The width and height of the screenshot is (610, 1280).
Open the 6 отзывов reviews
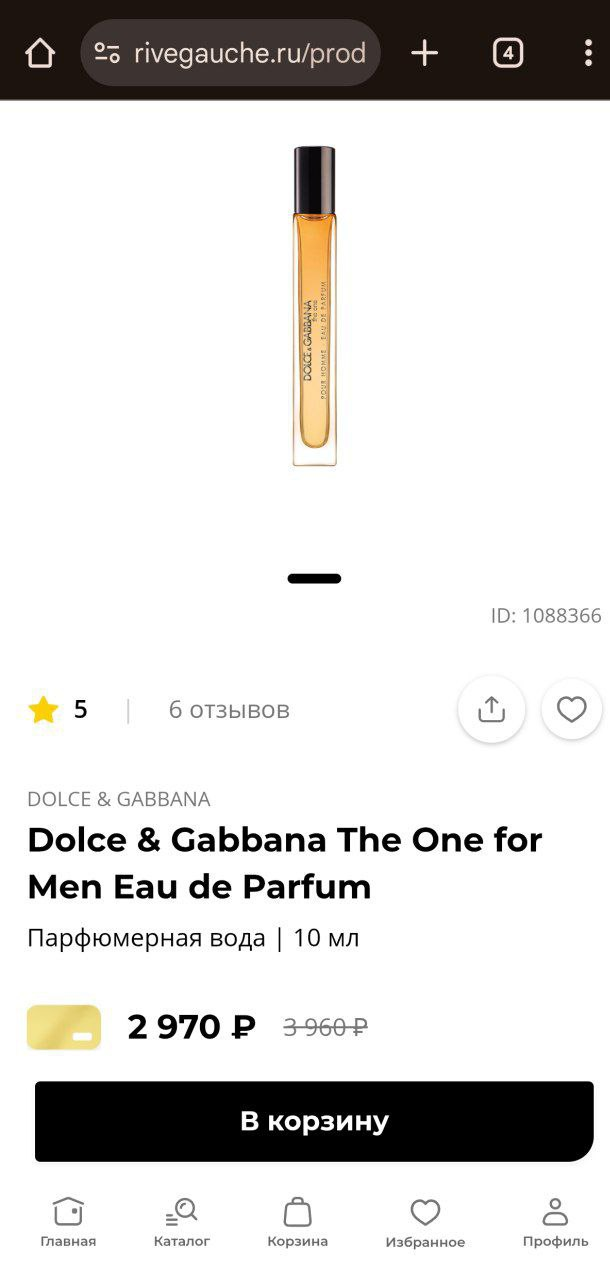229,710
